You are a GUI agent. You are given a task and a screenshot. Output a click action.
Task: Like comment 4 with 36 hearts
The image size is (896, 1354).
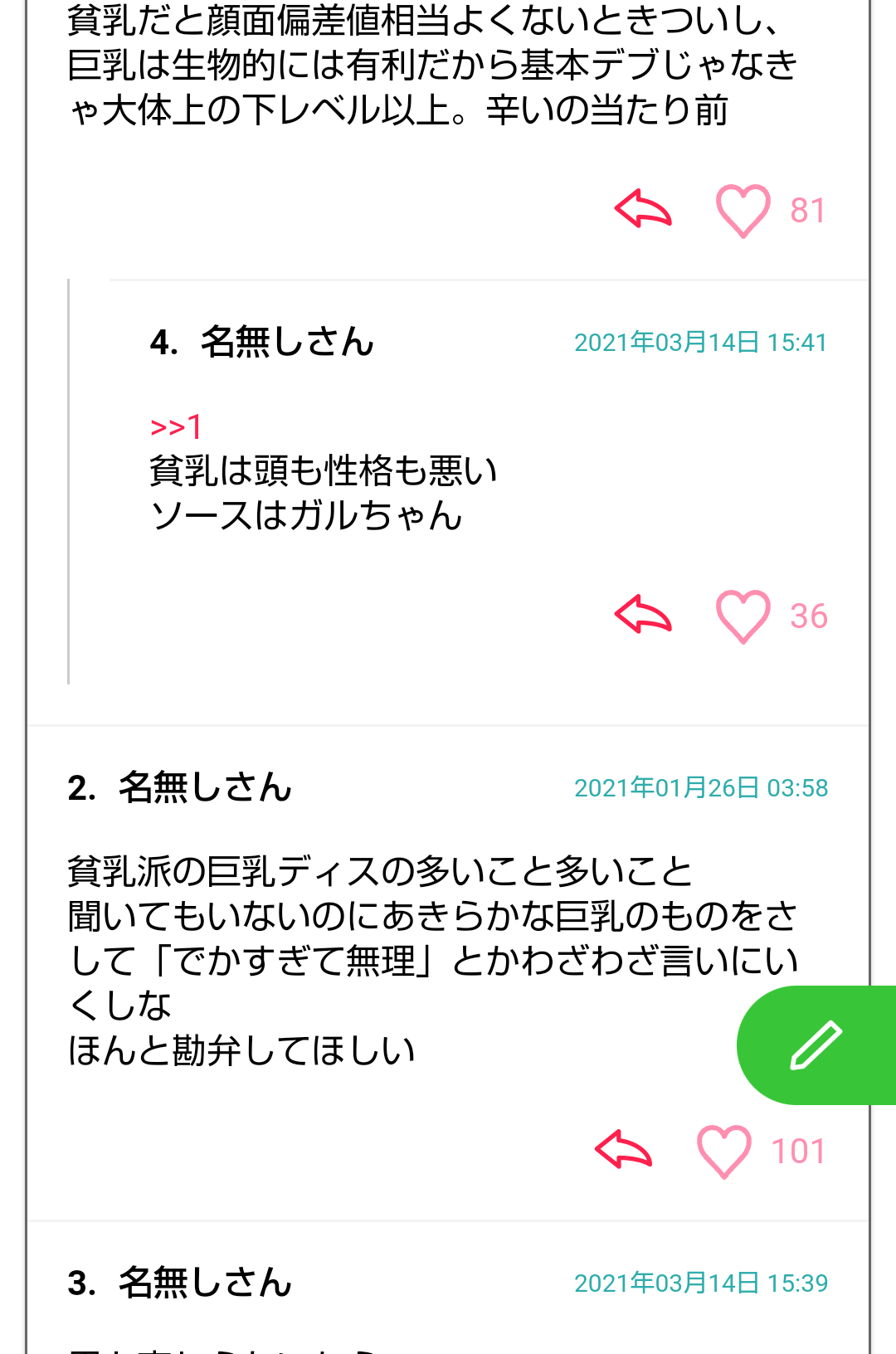point(743,616)
